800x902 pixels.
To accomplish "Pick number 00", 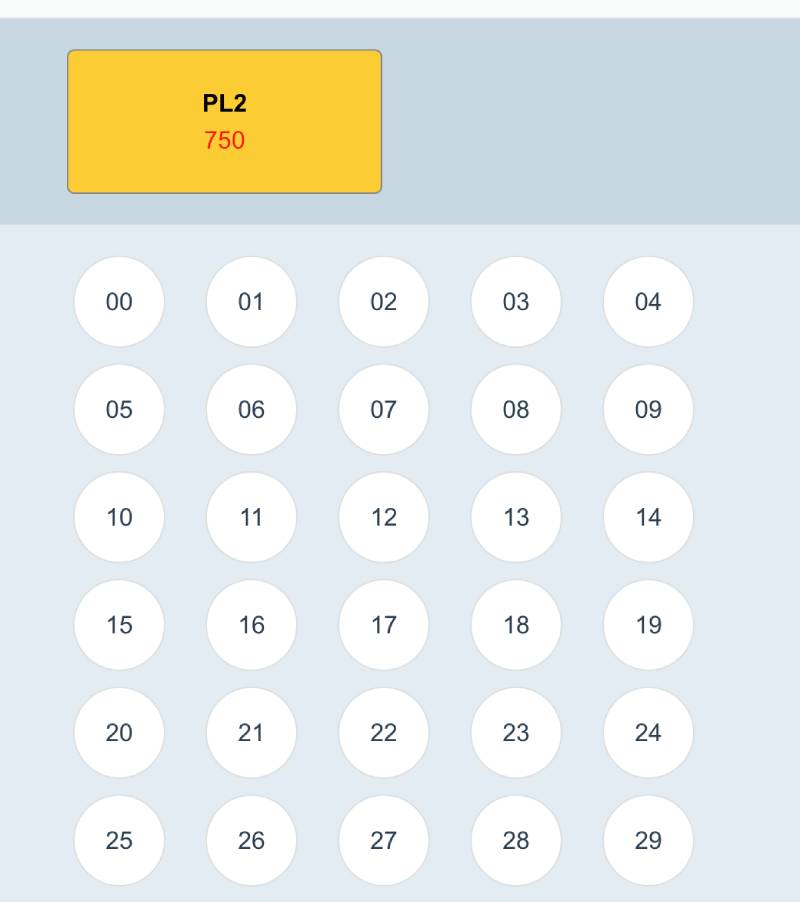I will (119, 302).
